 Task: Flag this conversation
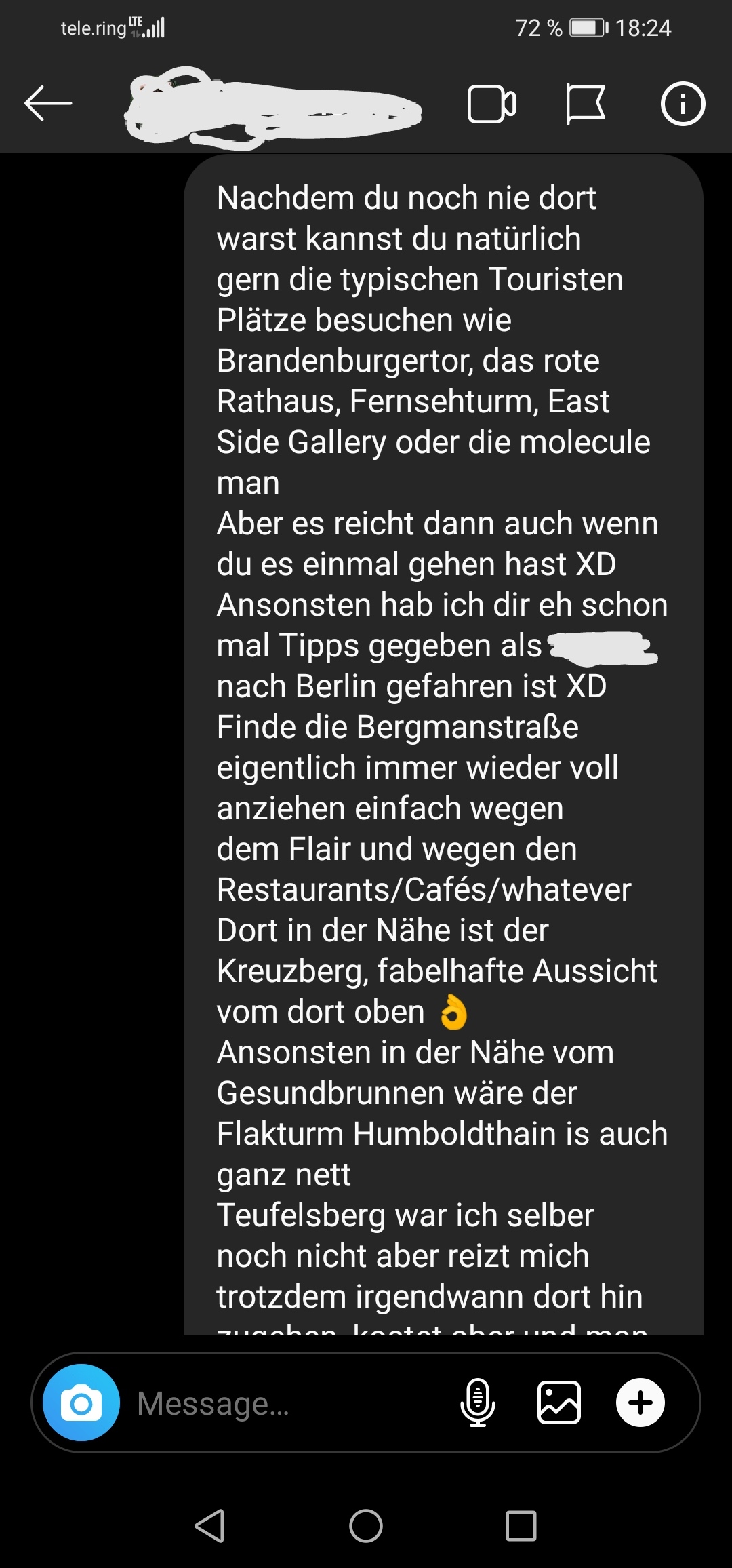click(x=585, y=104)
